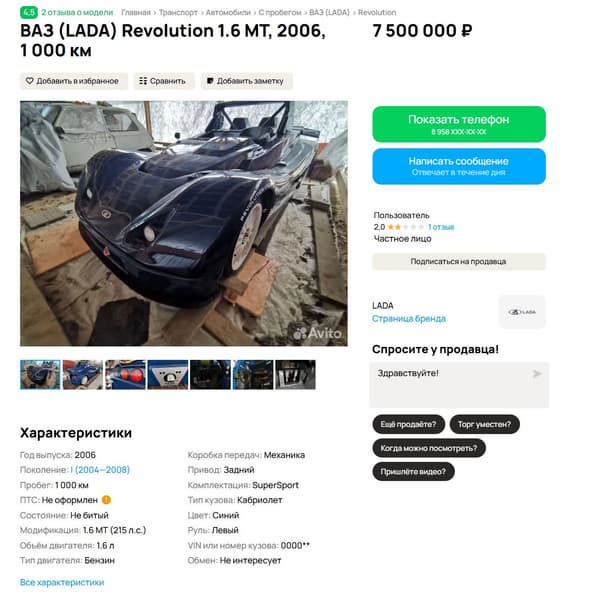Select the Пришлите видео? chip
Screen dimensions: 611x600
pyautogui.click(x=414, y=472)
